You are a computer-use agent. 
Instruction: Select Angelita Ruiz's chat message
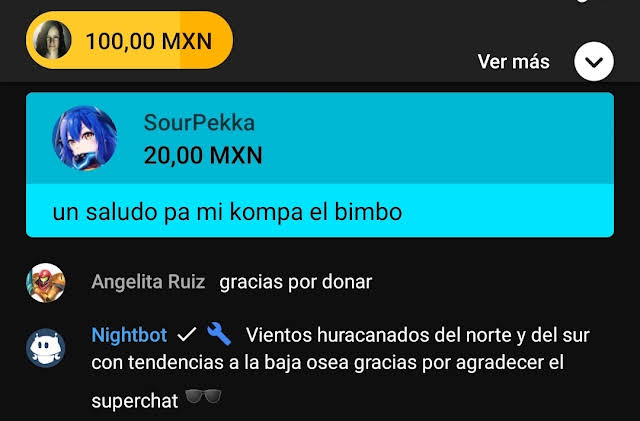(x=295, y=282)
